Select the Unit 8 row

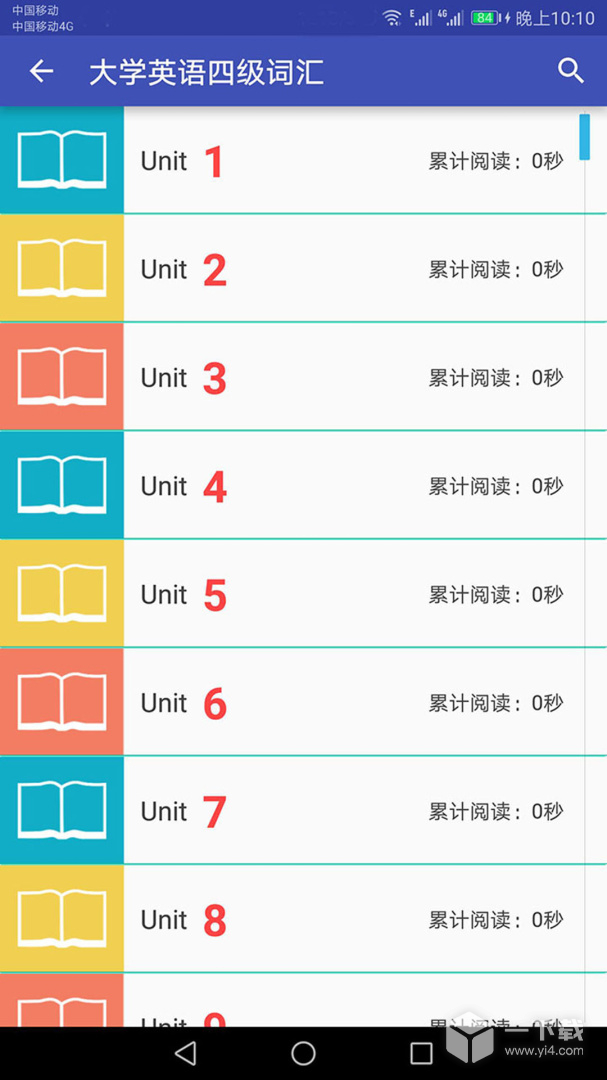[300, 919]
